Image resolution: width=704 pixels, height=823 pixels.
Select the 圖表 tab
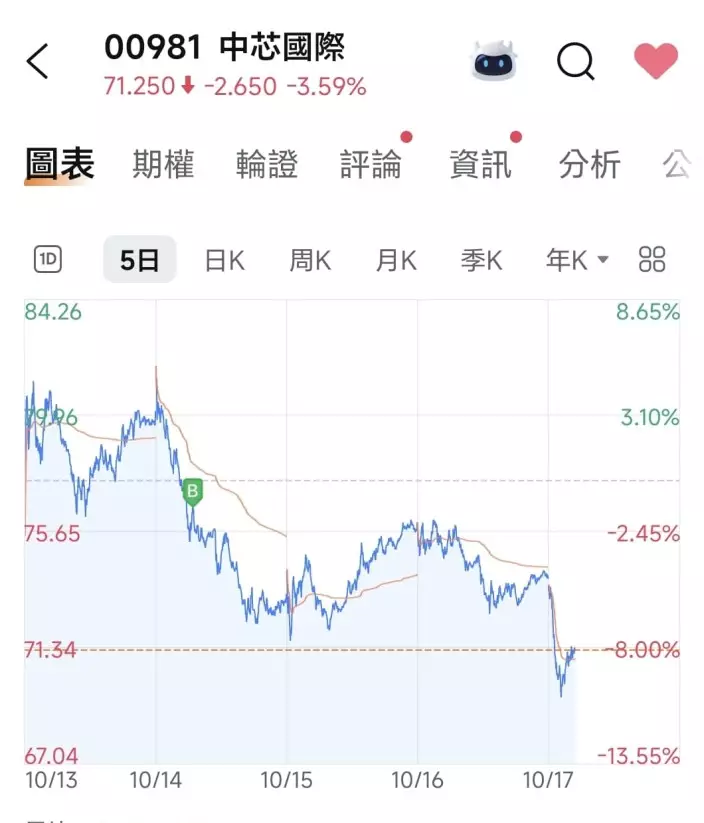[59, 165]
